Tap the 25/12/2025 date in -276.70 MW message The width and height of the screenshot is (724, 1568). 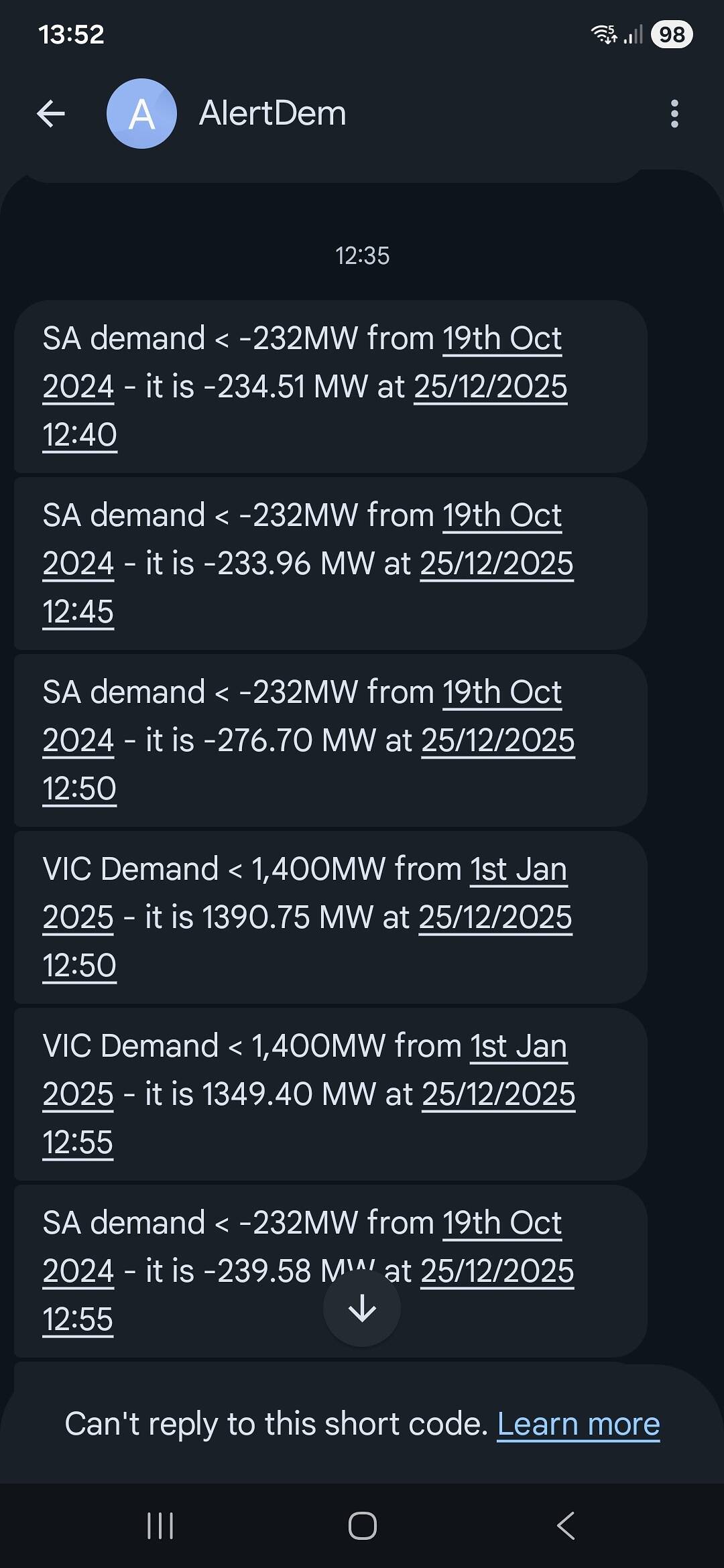[497, 740]
